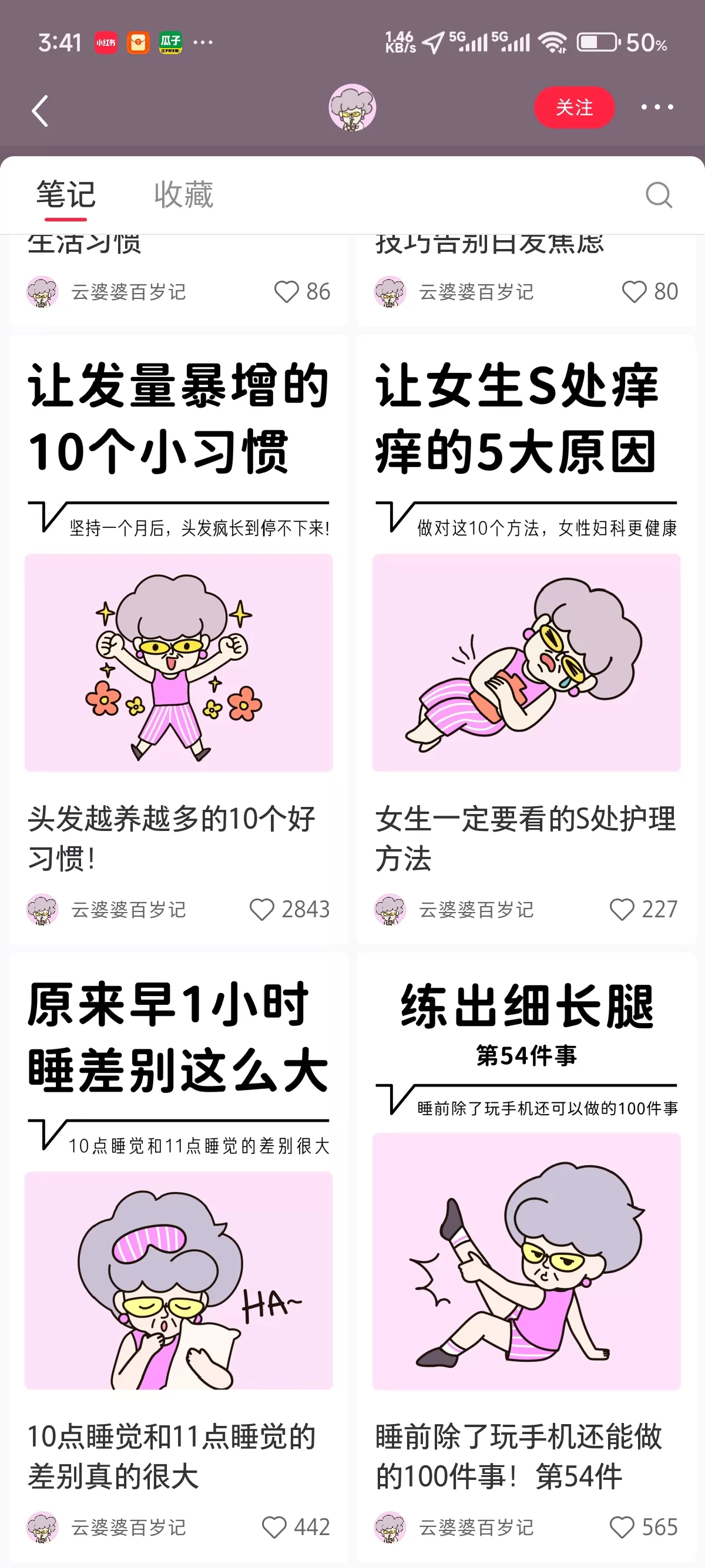Image resolution: width=705 pixels, height=1568 pixels.
Task: Open the three-dot more options menu
Action: [x=656, y=107]
